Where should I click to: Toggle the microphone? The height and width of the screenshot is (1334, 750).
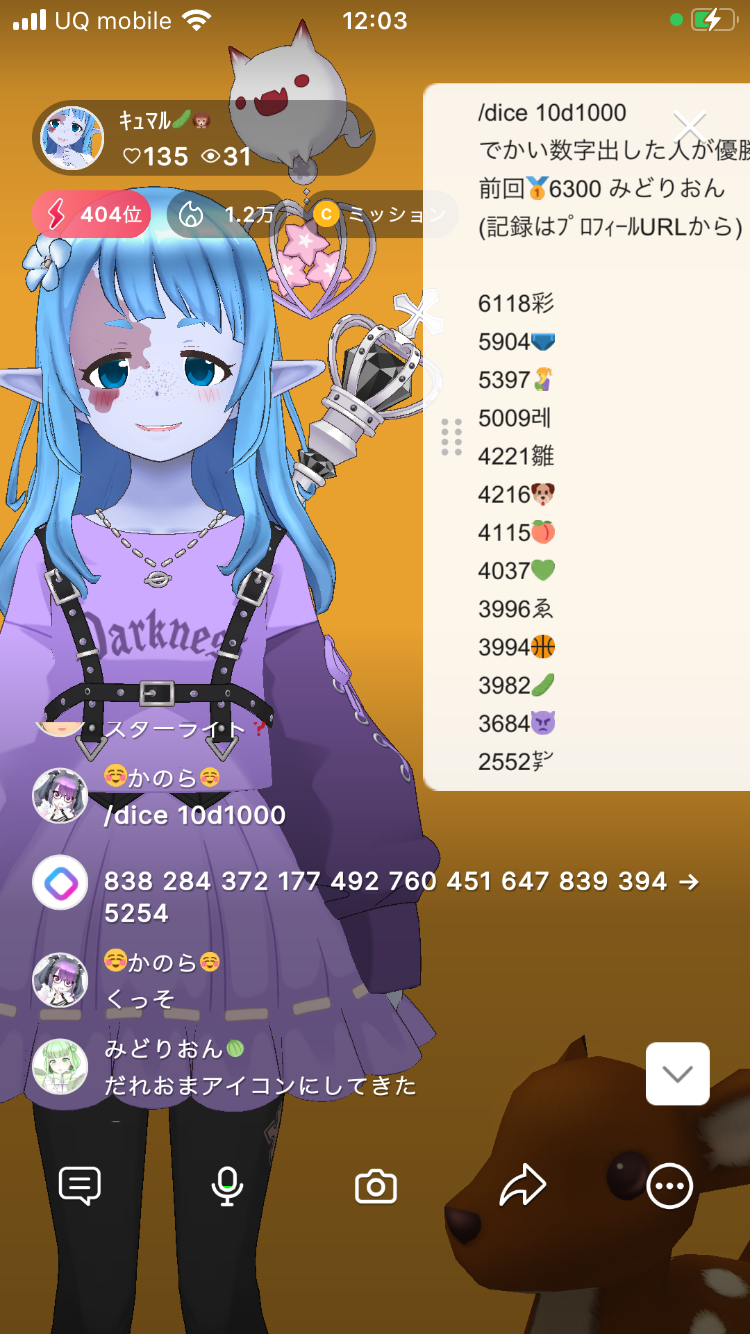pyautogui.click(x=228, y=1186)
